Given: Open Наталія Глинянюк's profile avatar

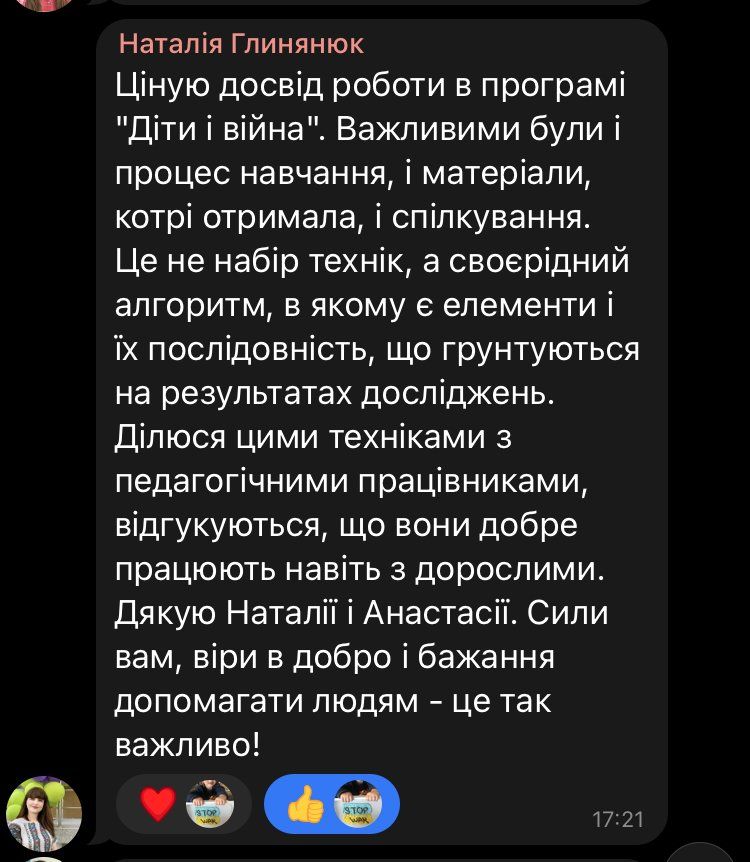Looking at the screenshot, I should pyautogui.click(x=44, y=812).
